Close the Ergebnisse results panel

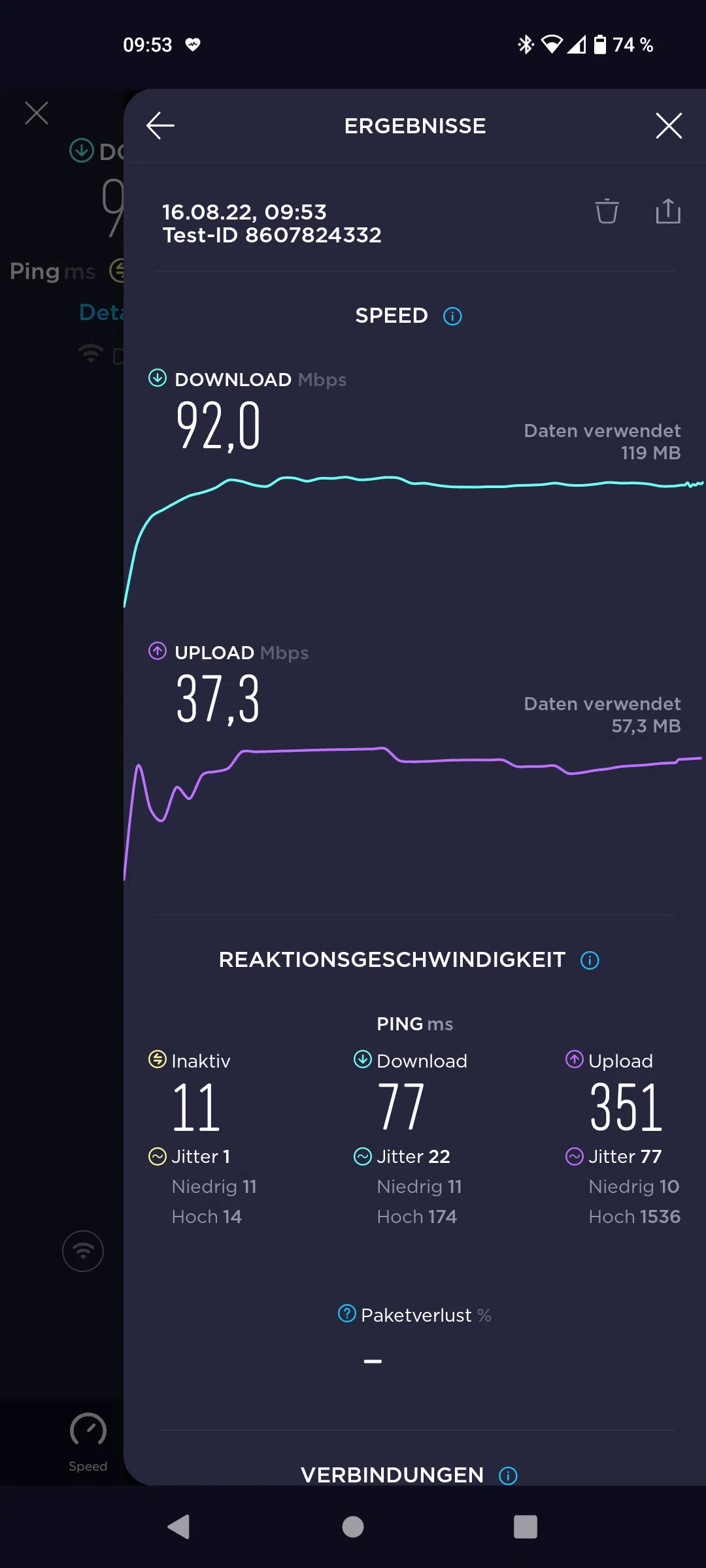point(668,125)
